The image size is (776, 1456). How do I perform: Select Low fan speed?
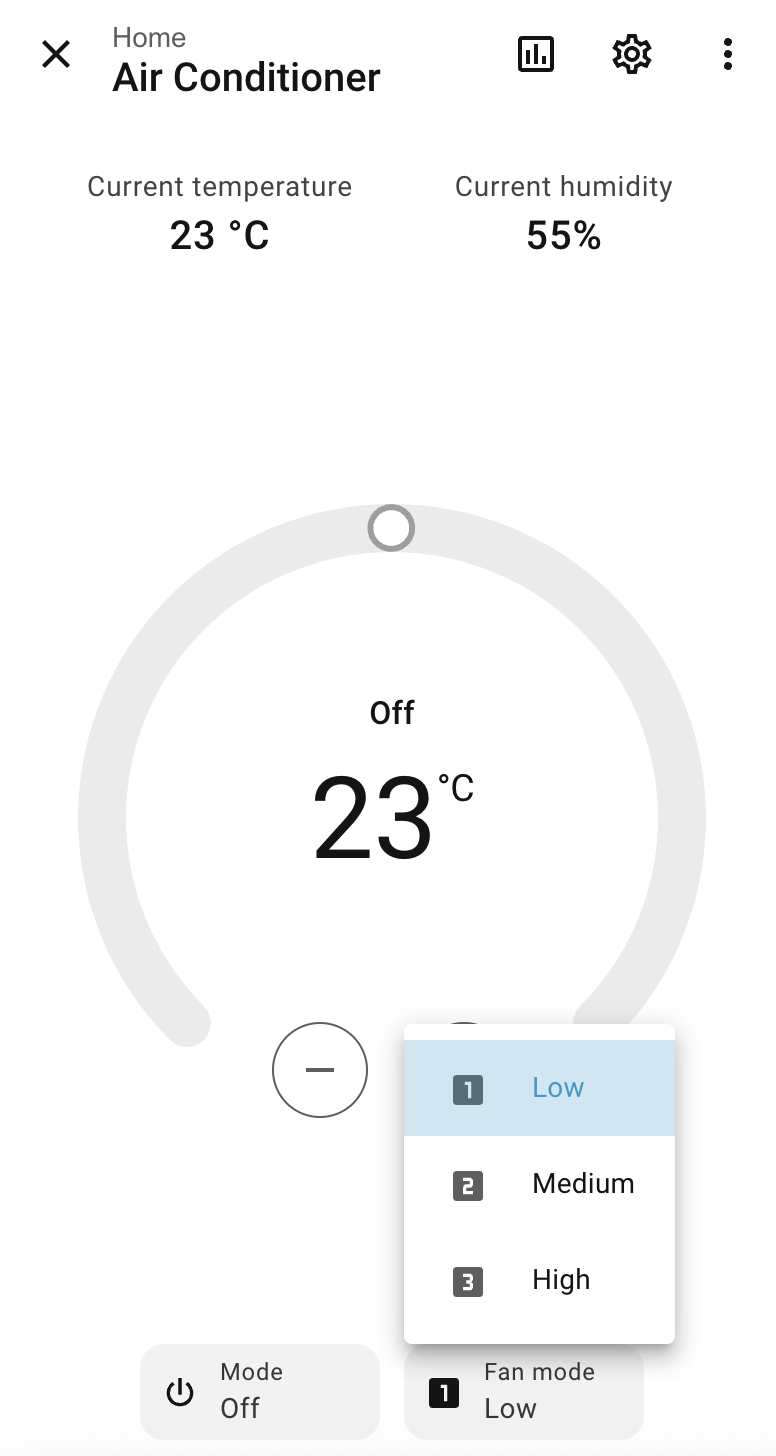(x=539, y=1088)
